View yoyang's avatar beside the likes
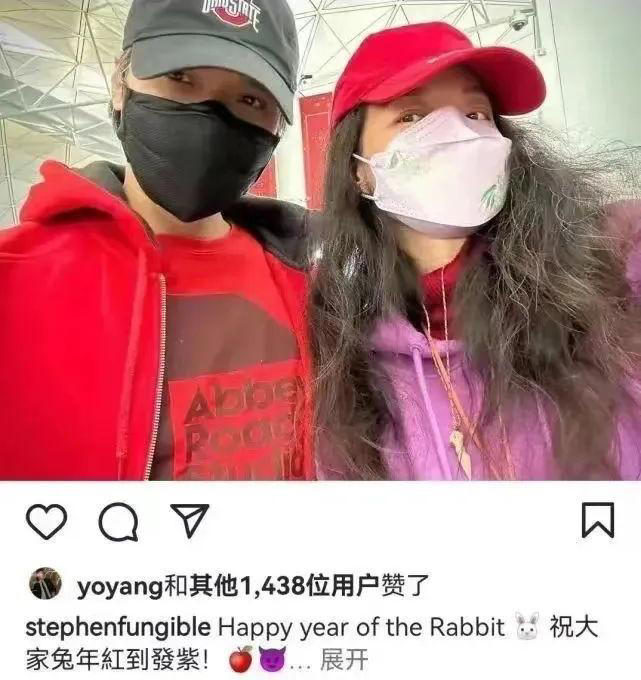Viewport: 641px width, 680px height. coord(45,584)
